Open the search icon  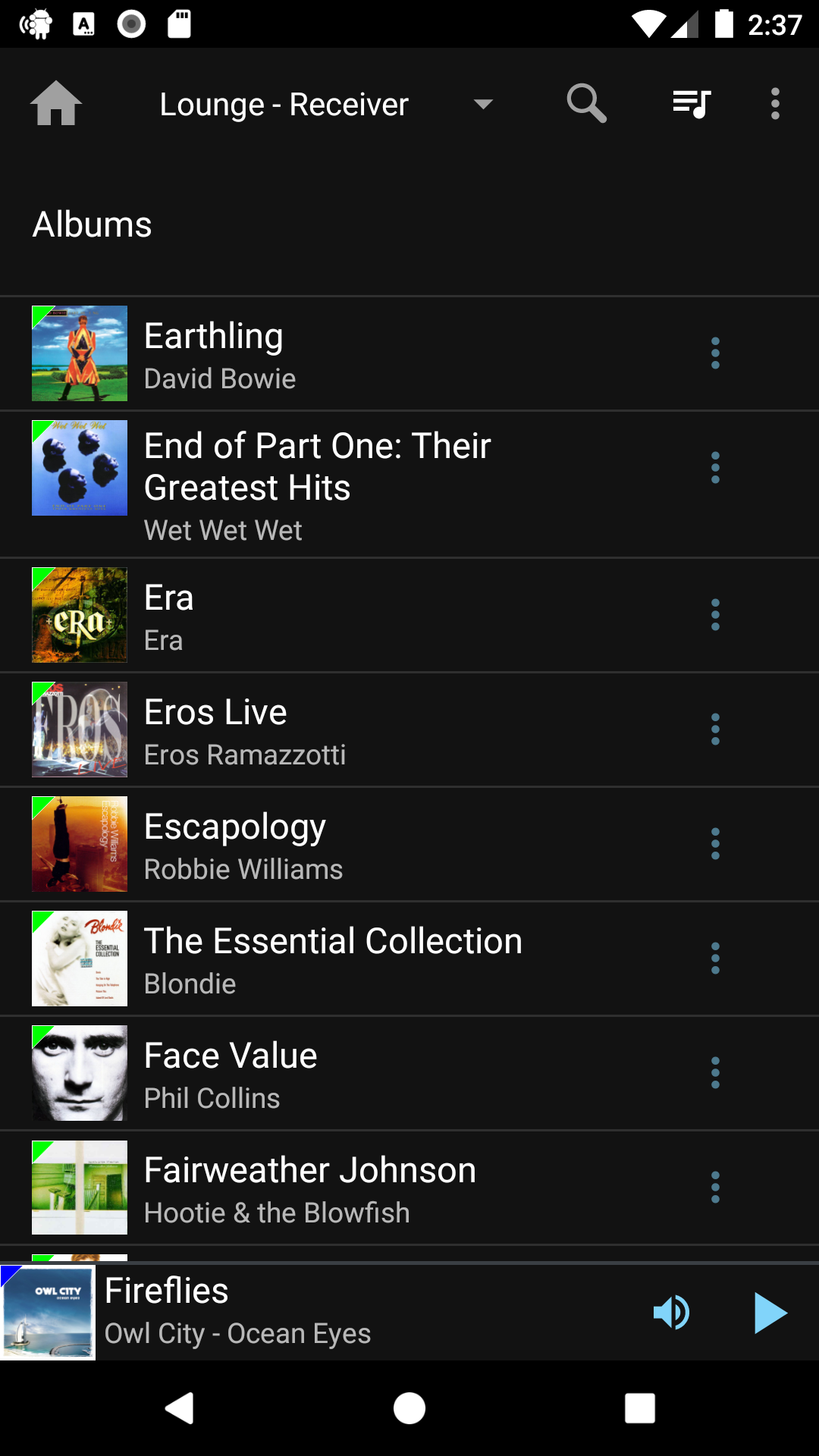pos(586,104)
